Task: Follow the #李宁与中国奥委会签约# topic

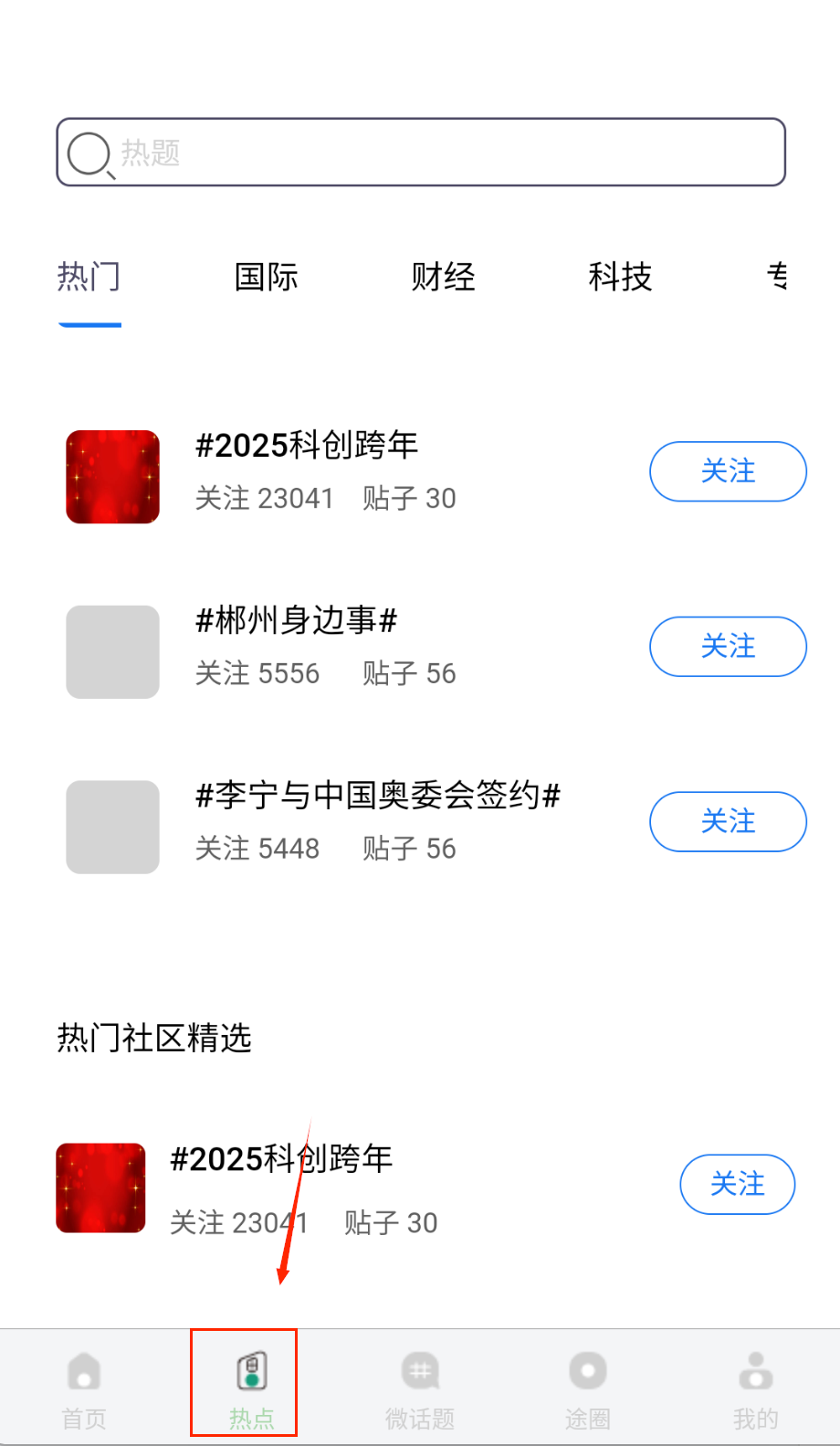Action: pyautogui.click(x=728, y=821)
